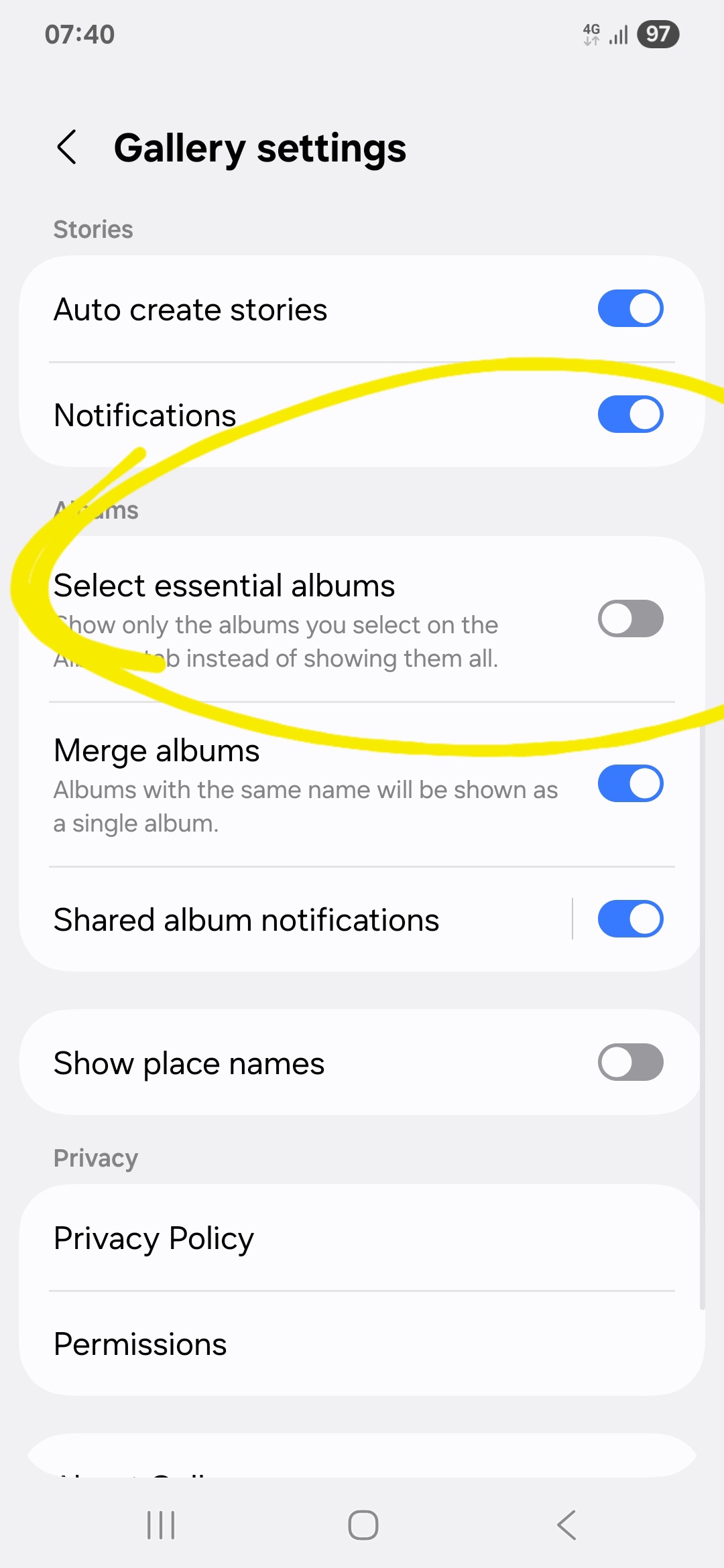Open Shared album notifications settings
Screen dimensions: 724x1568
pyautogui.click(x=268, y=920)
